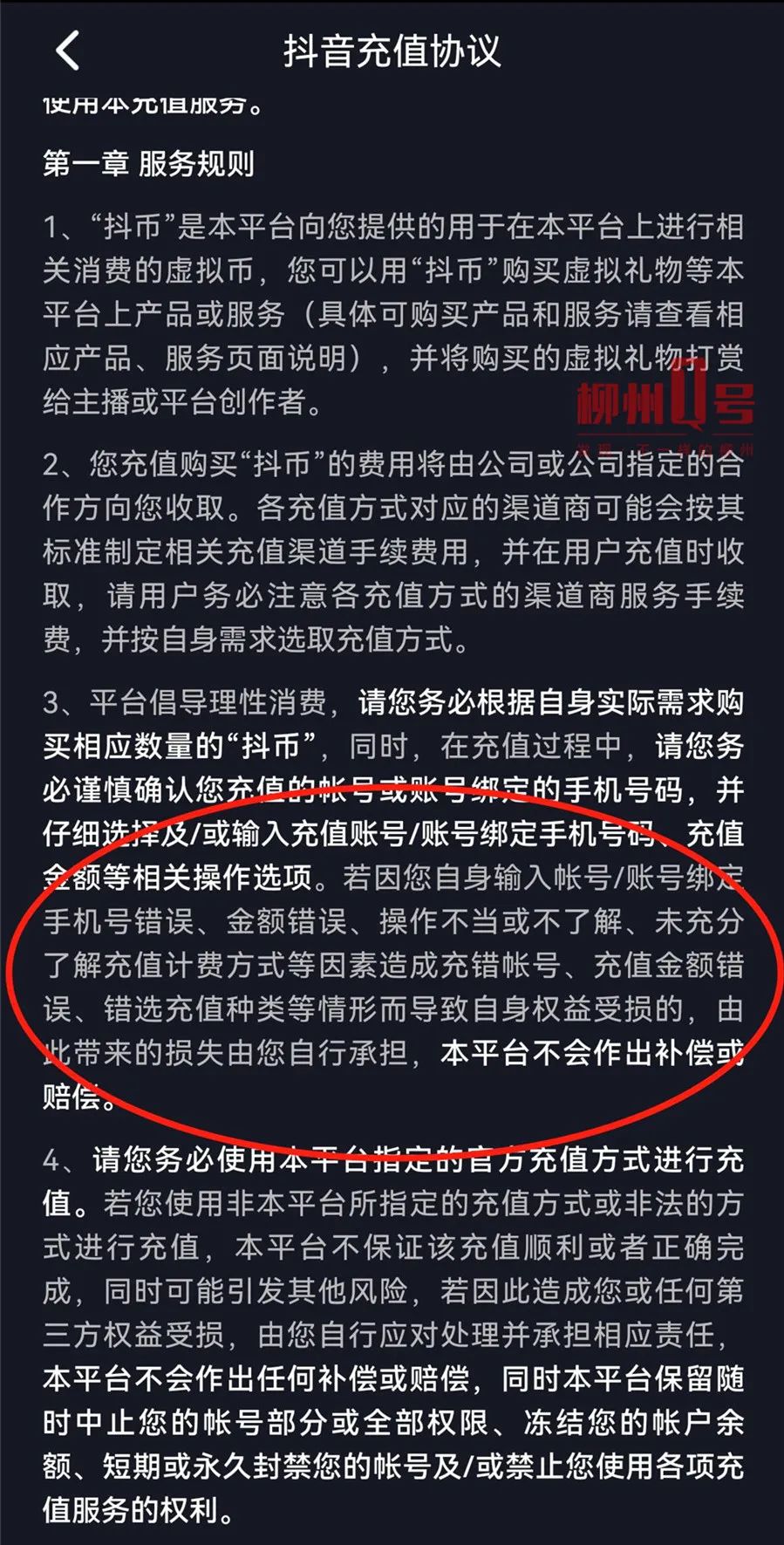
Task: Go back from the 抖音充值协议 page
Action: click(x=68, y=51)
